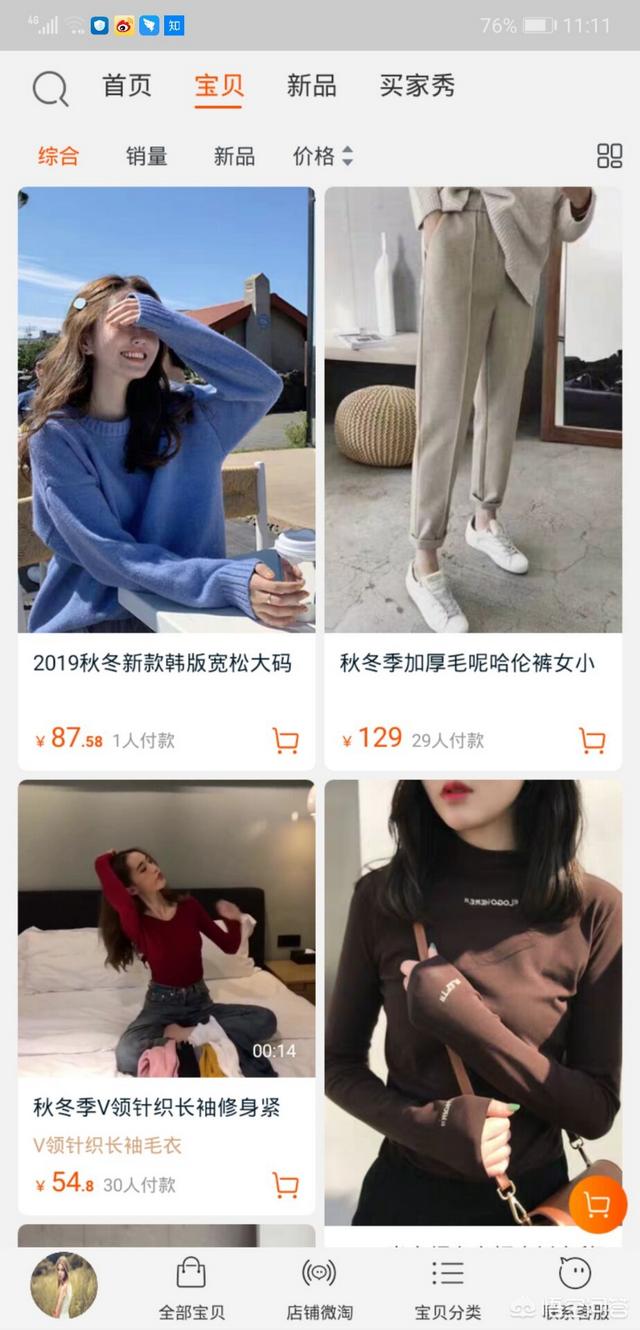Filter by 新品 in the sort row
Image resolution: width=640 pixels, height=1330 pixels.
point(234,156)
